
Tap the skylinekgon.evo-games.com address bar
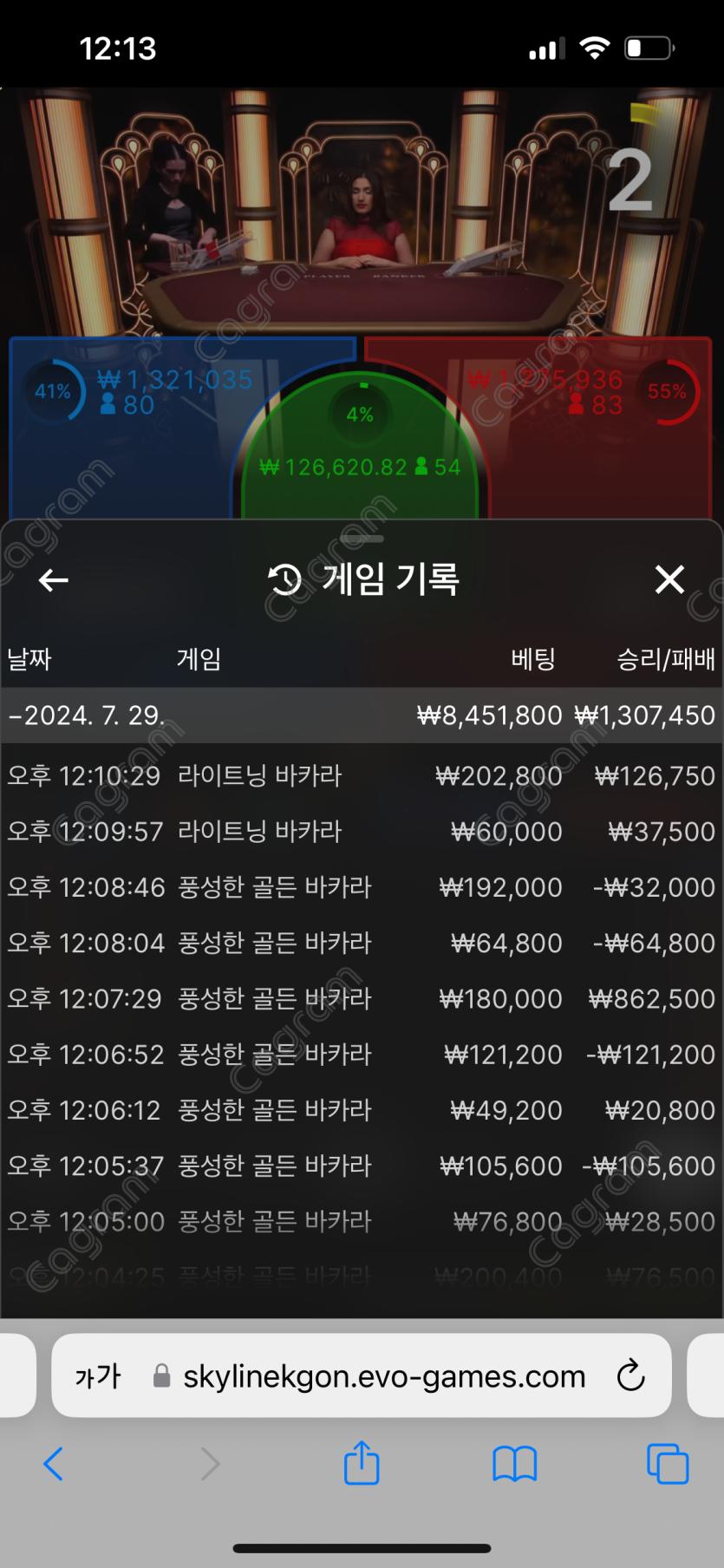(x=383, y=1376)
